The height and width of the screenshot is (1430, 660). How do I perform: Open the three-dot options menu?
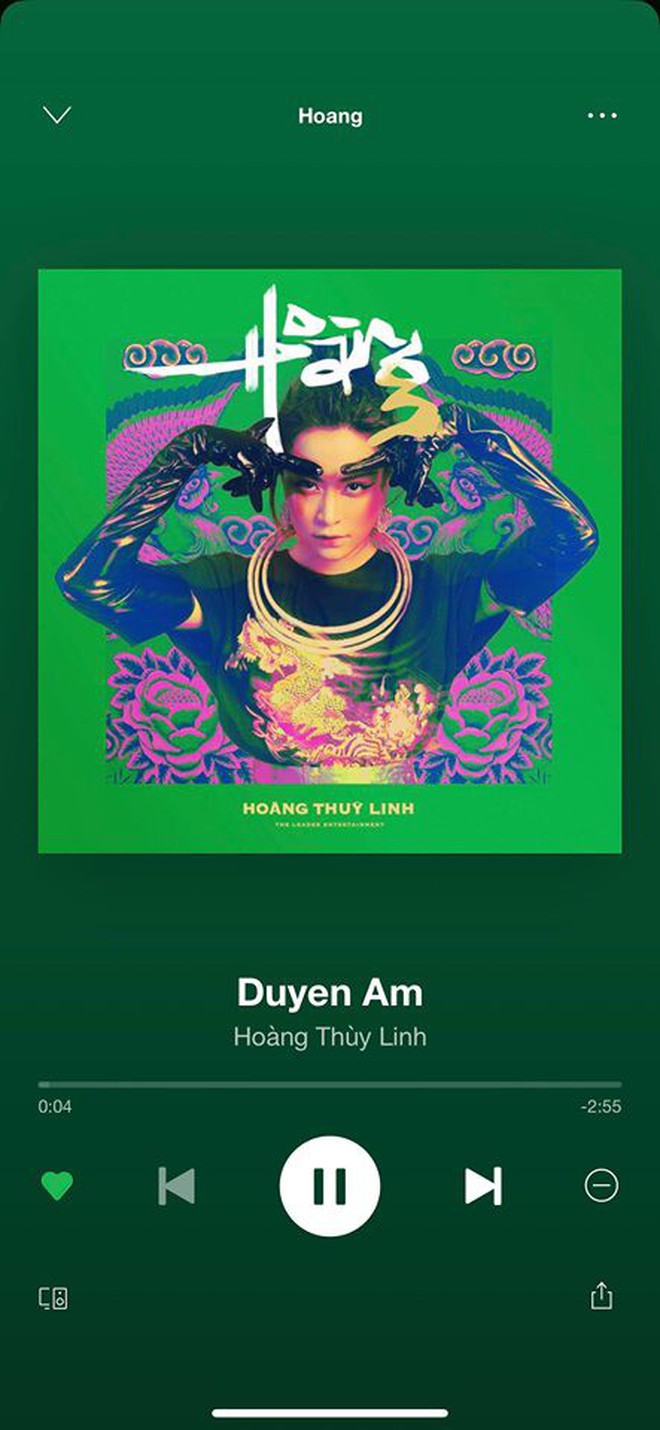(602, 115)
